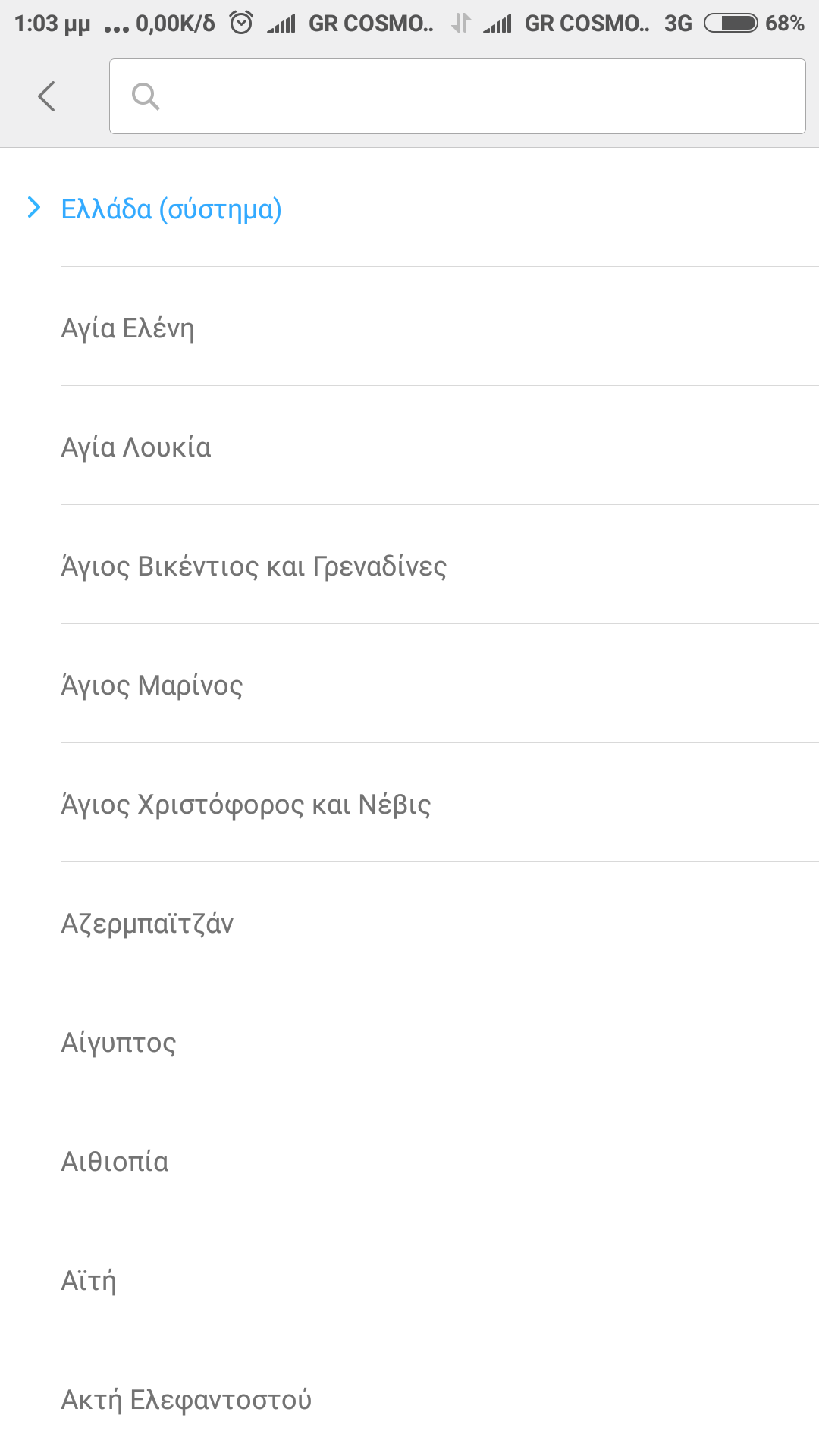Choose Αγία Ελένη from the list
This screenshot has width=819, height=1456.
(x=128, y=328)
